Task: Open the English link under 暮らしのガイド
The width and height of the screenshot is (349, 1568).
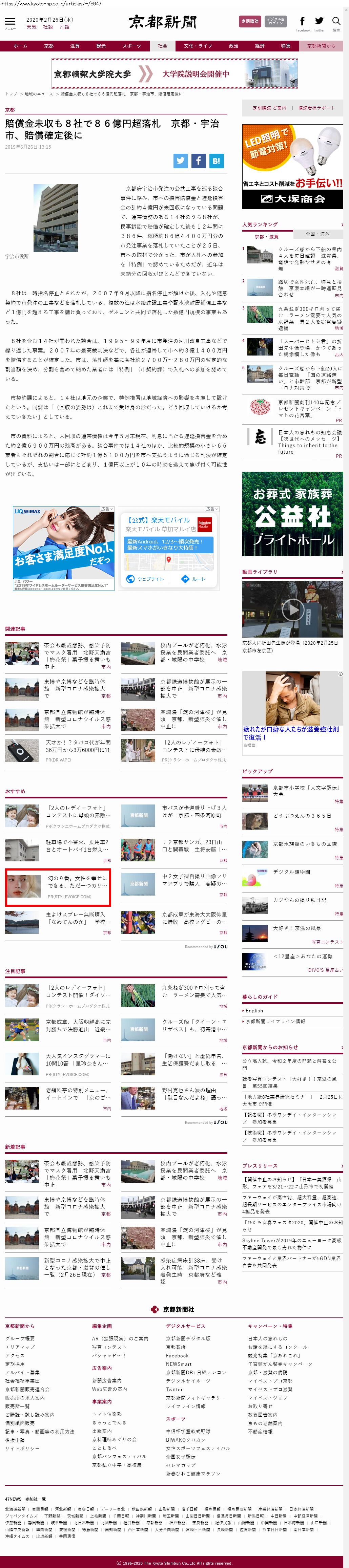Action: point(254,1010)
